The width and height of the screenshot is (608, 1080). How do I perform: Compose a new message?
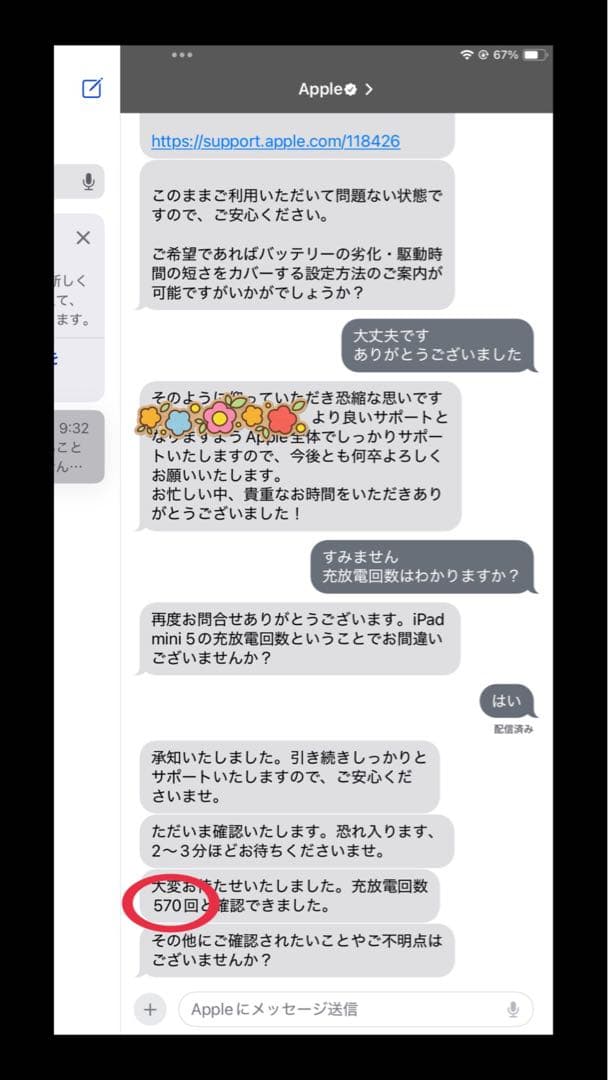point(92,88)
